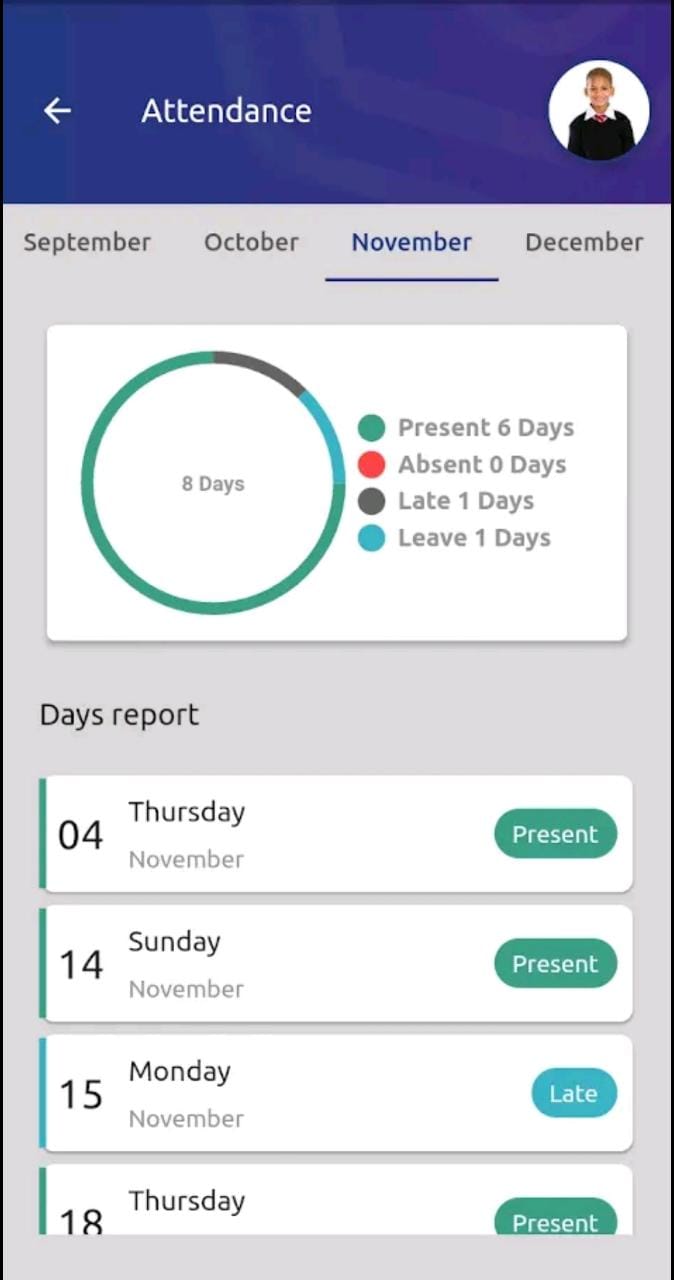
Task: Go back from the Attendance screen
Action: [x=57, y=110]
